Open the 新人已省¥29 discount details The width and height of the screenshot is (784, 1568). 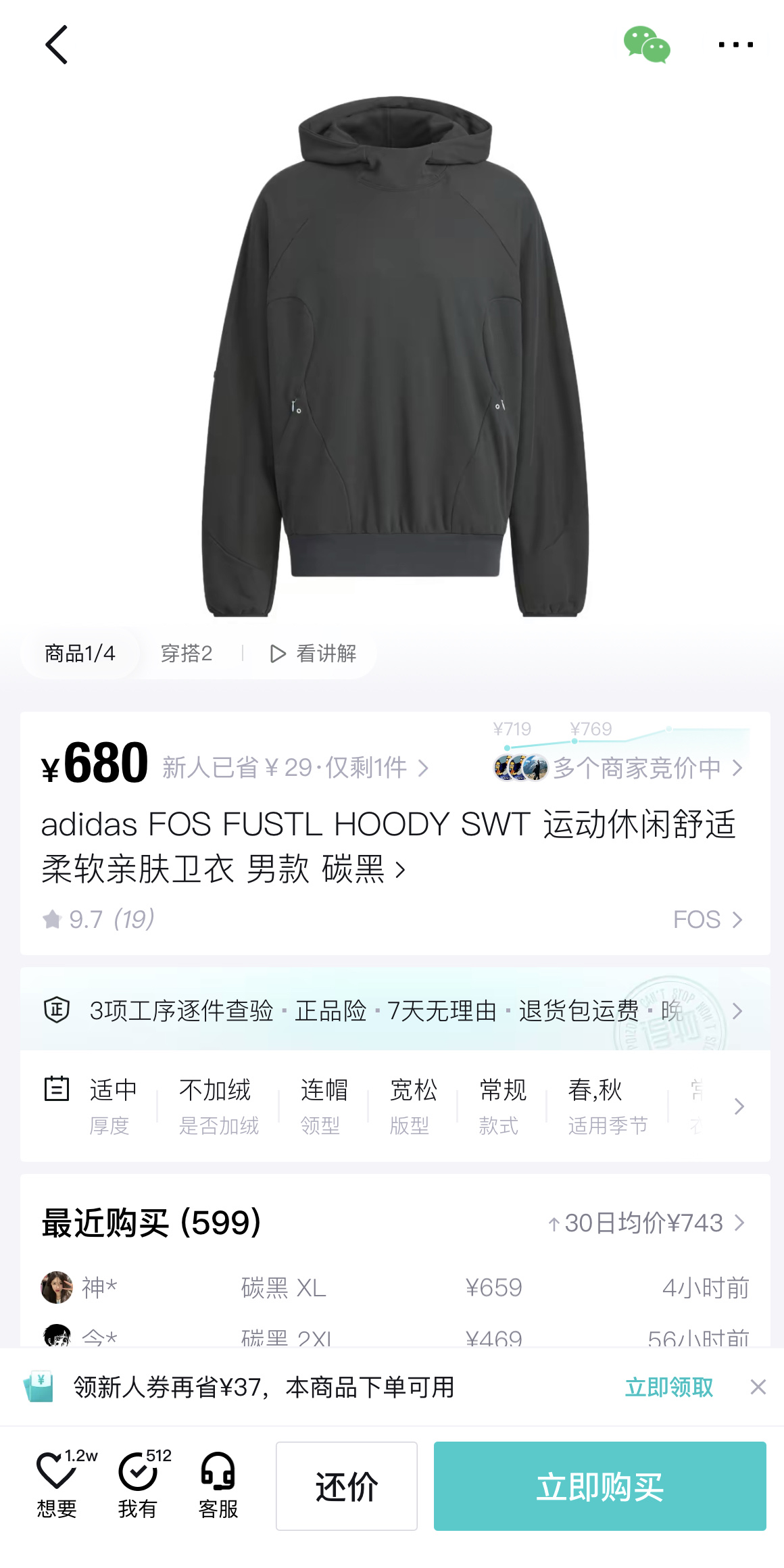tap(295, 768)
